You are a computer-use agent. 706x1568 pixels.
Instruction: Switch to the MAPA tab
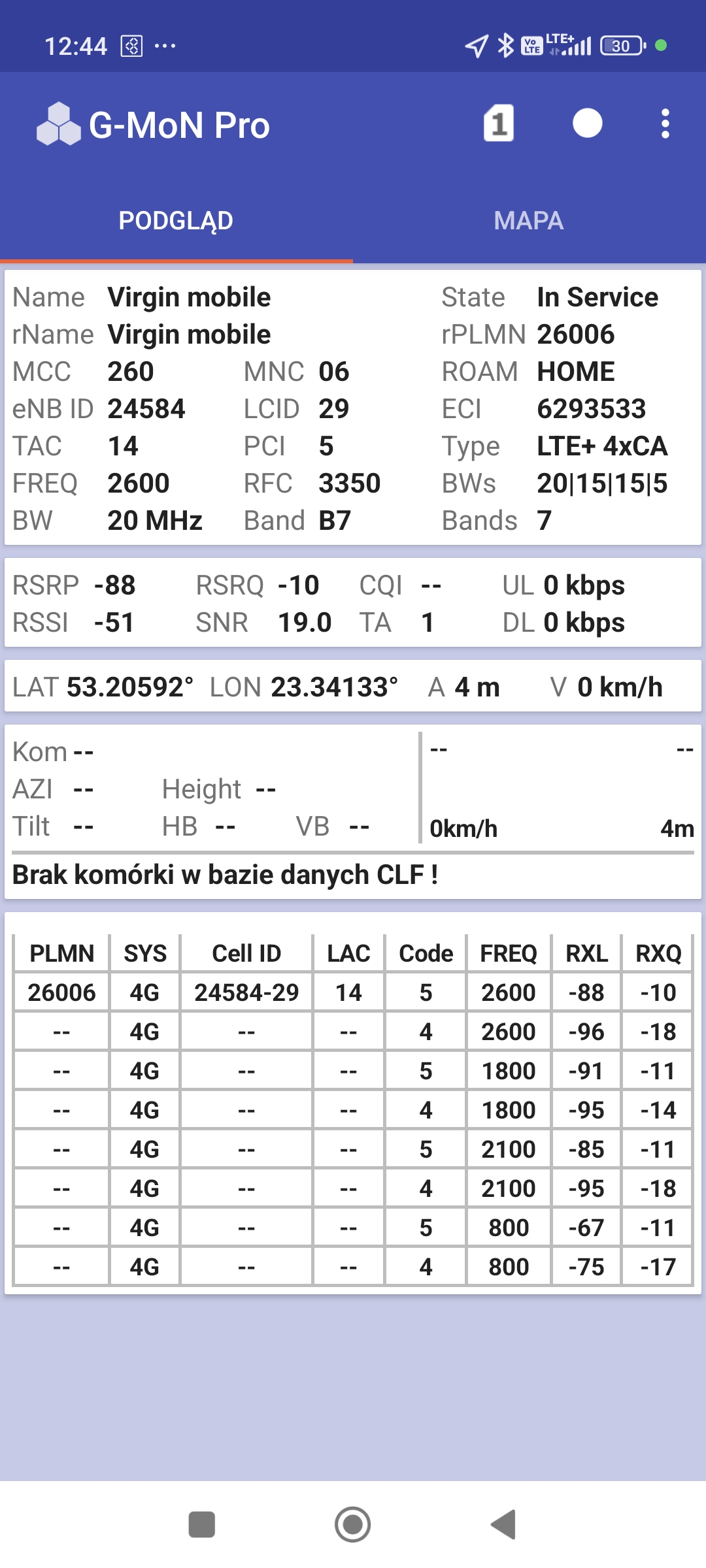coord(529,221)
